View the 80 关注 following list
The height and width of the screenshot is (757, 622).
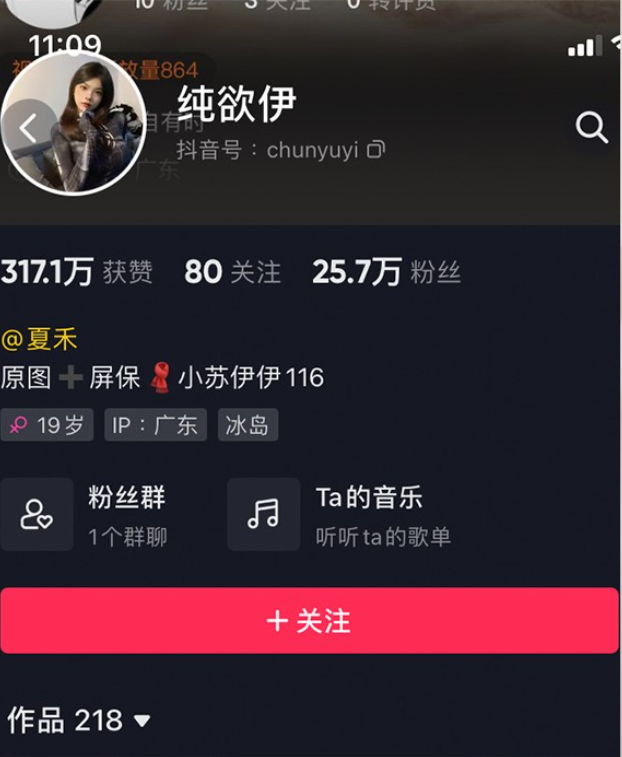232,272
